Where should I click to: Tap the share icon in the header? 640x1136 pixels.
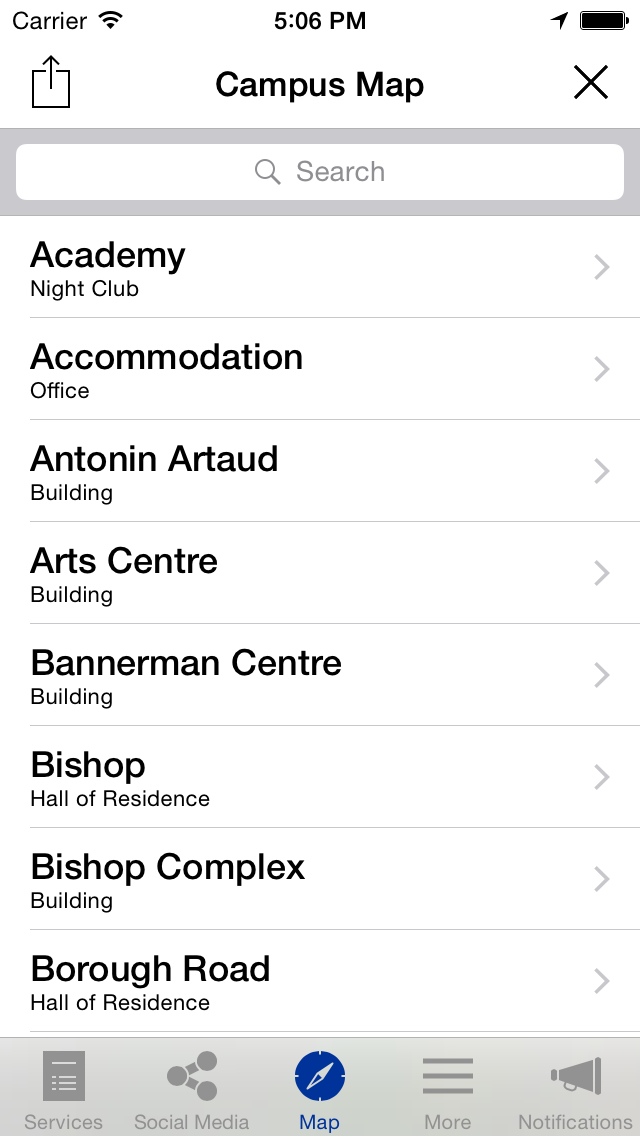point(51,82)
